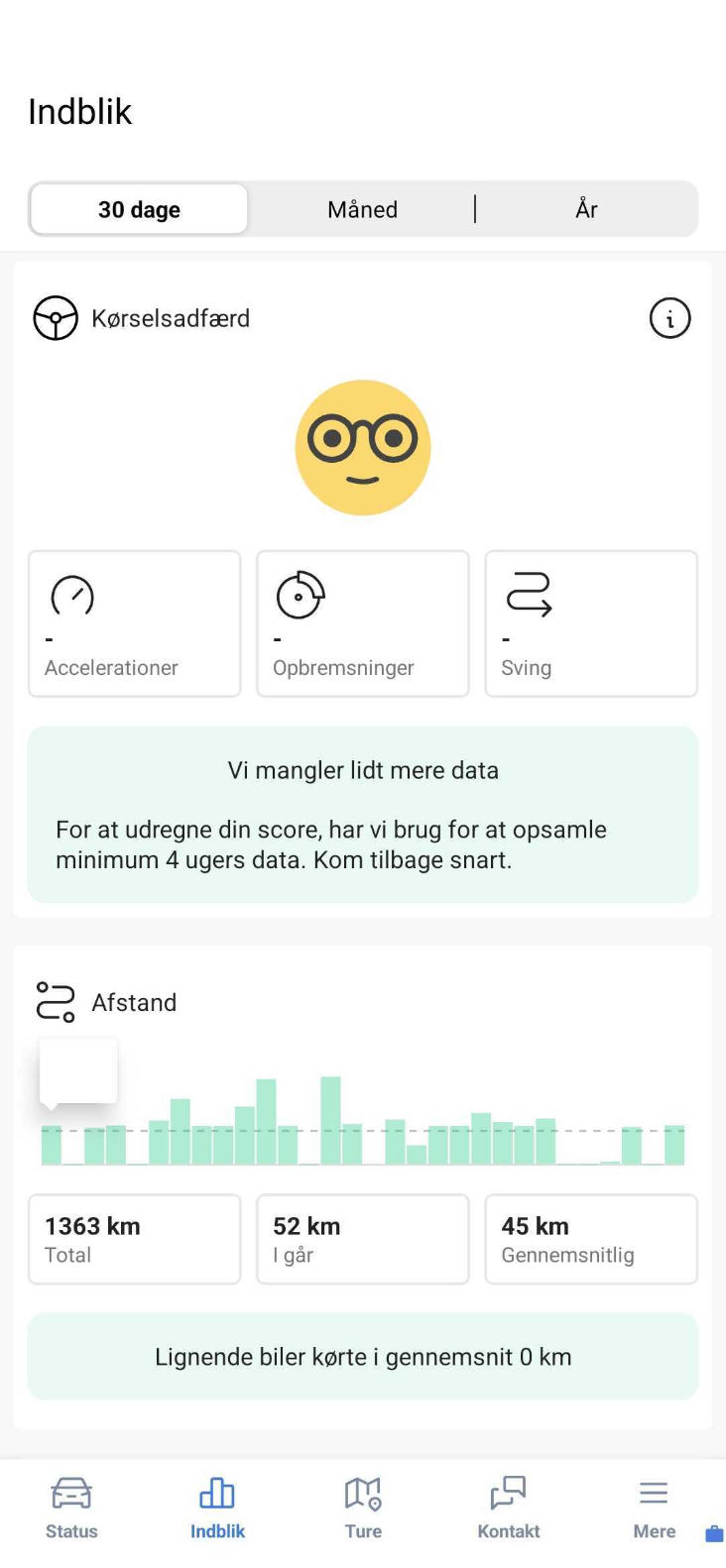Open the Kontakt tab
Image resolution: width=726 pixels, height=1568 pixels.
coord(509,1509)
